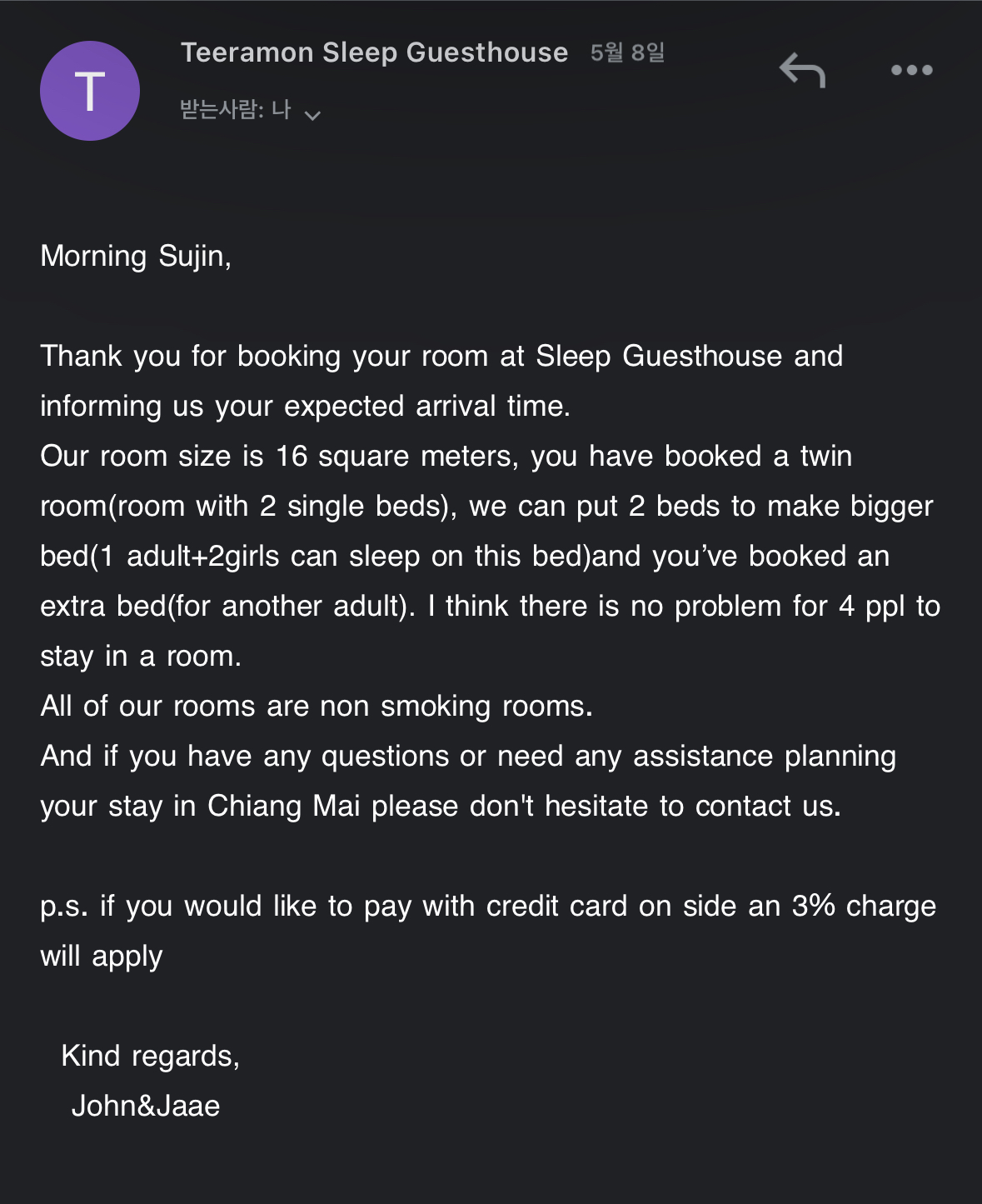Expand recipient details with the chevron beside 받는사람
The height and width of the screenshot is (1204, 982).
[314, 114]
